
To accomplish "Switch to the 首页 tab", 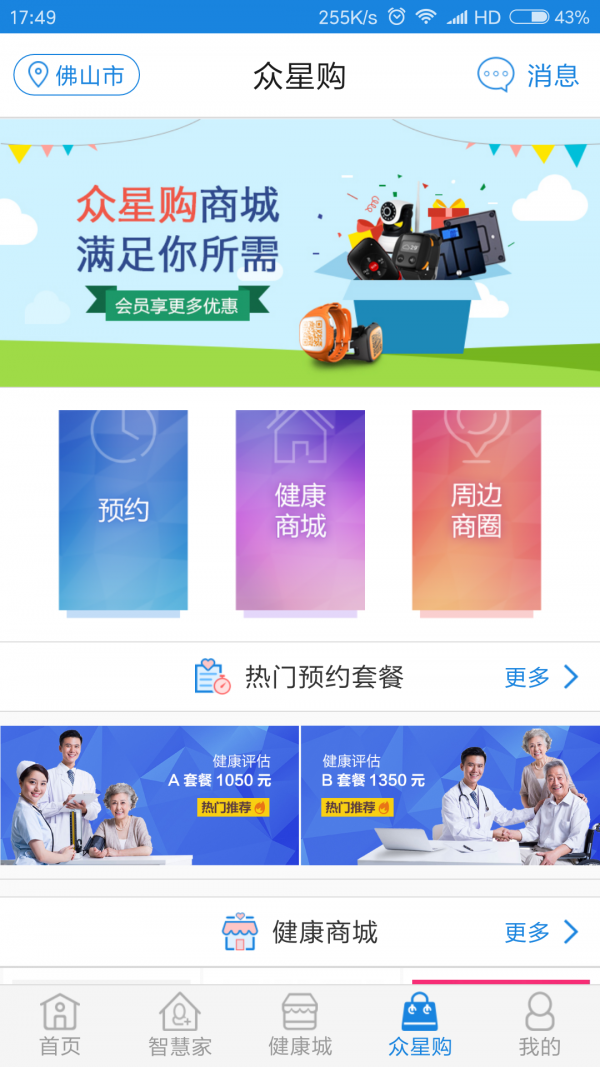I will pos(60,1025).
